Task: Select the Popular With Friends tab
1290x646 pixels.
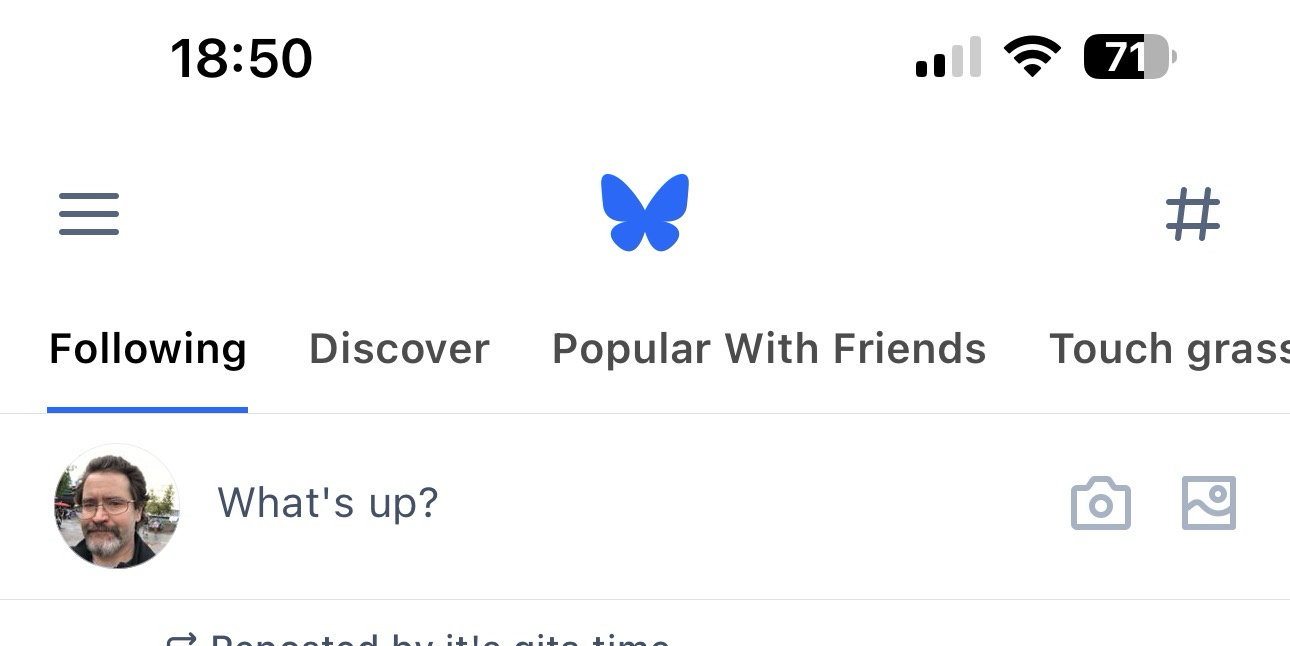Action: (x=769, y=349)
